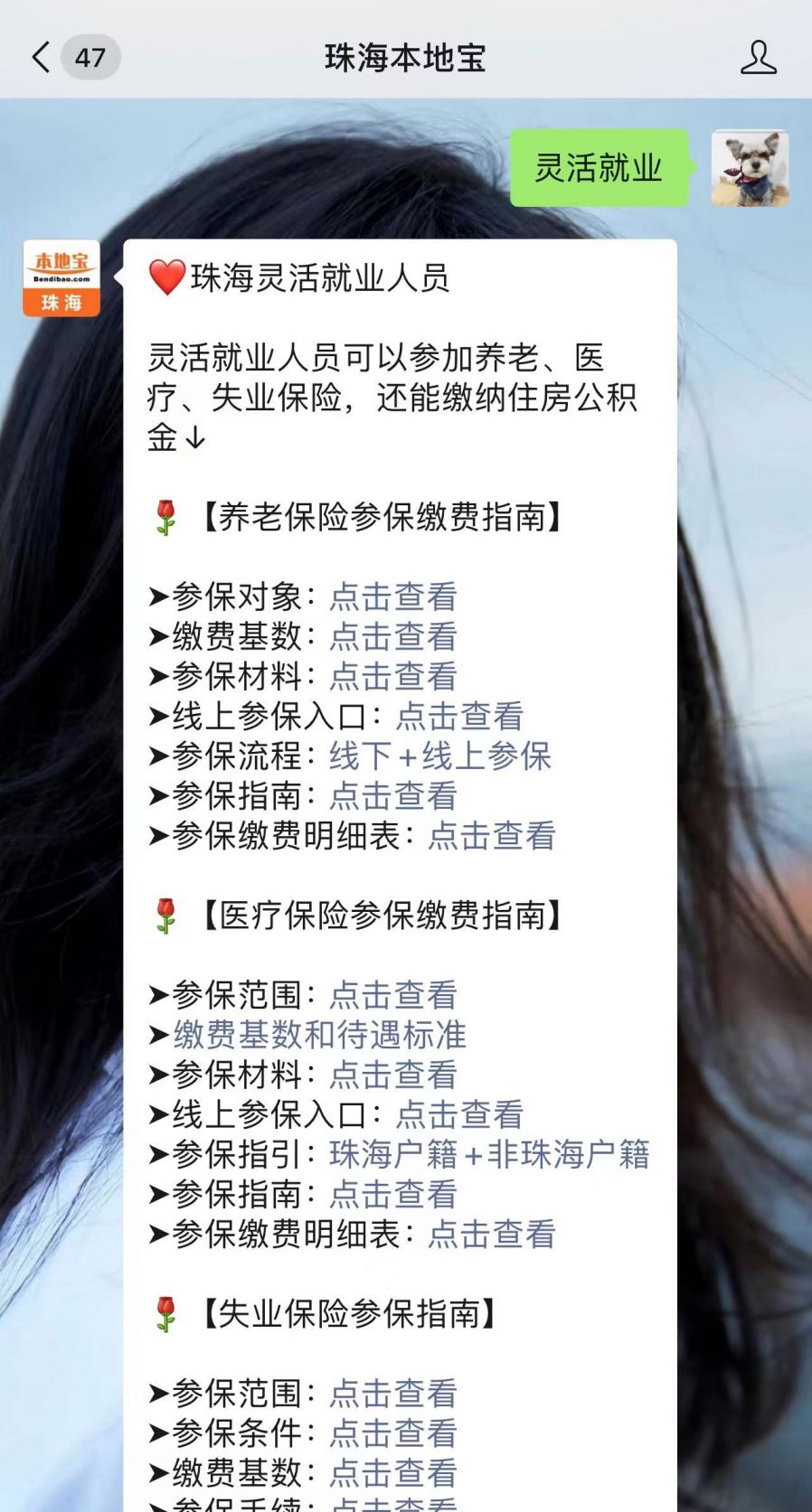
Task: View 医疗保险 参保材料 link
Action: click(392, 1075)
